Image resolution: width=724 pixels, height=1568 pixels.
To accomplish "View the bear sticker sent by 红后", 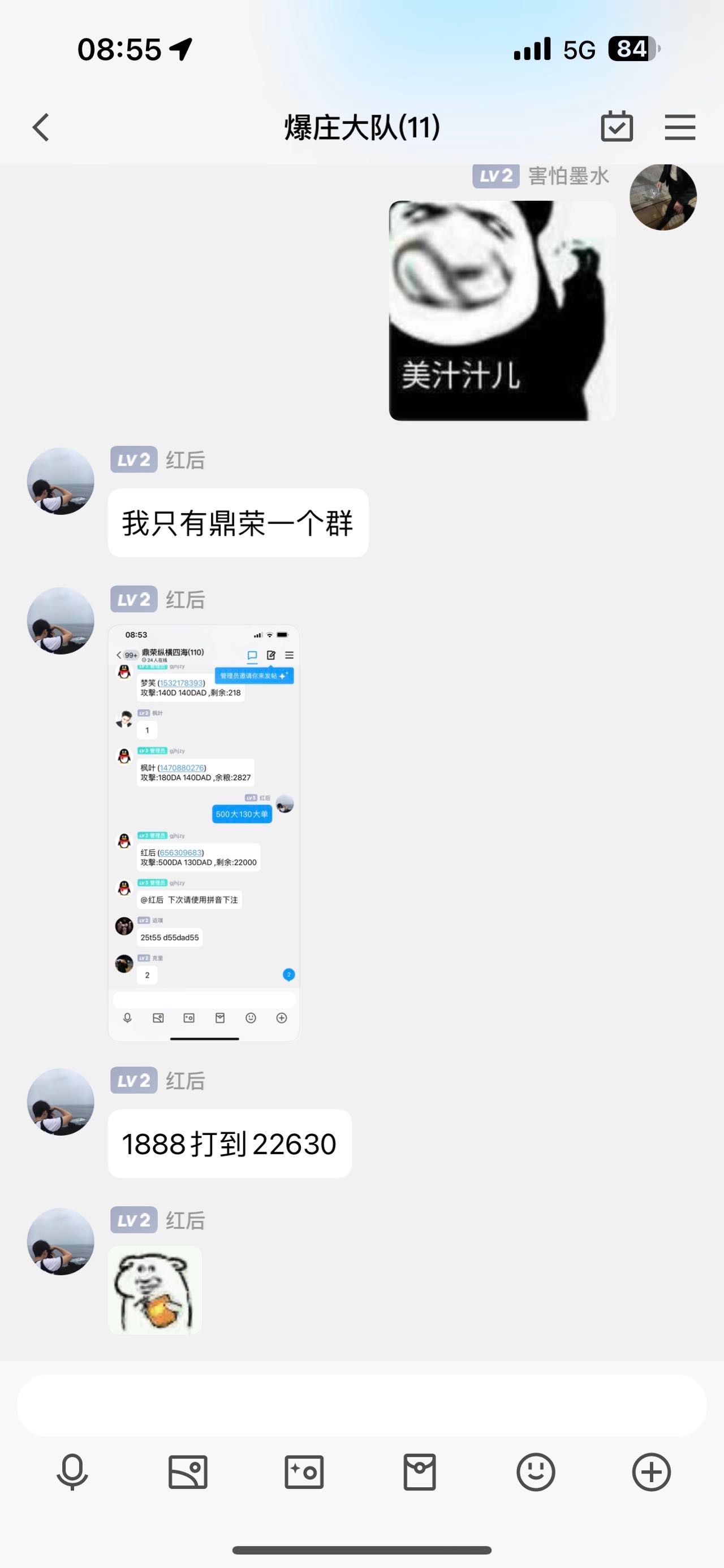I will (x=154, y=1290).
